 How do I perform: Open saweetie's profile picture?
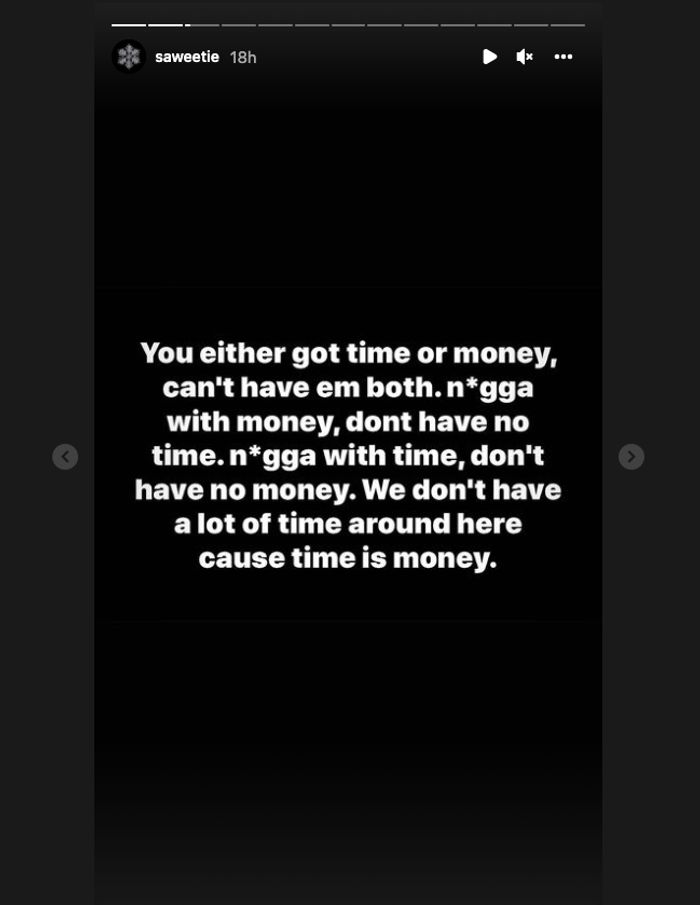(x=128, y=57)
